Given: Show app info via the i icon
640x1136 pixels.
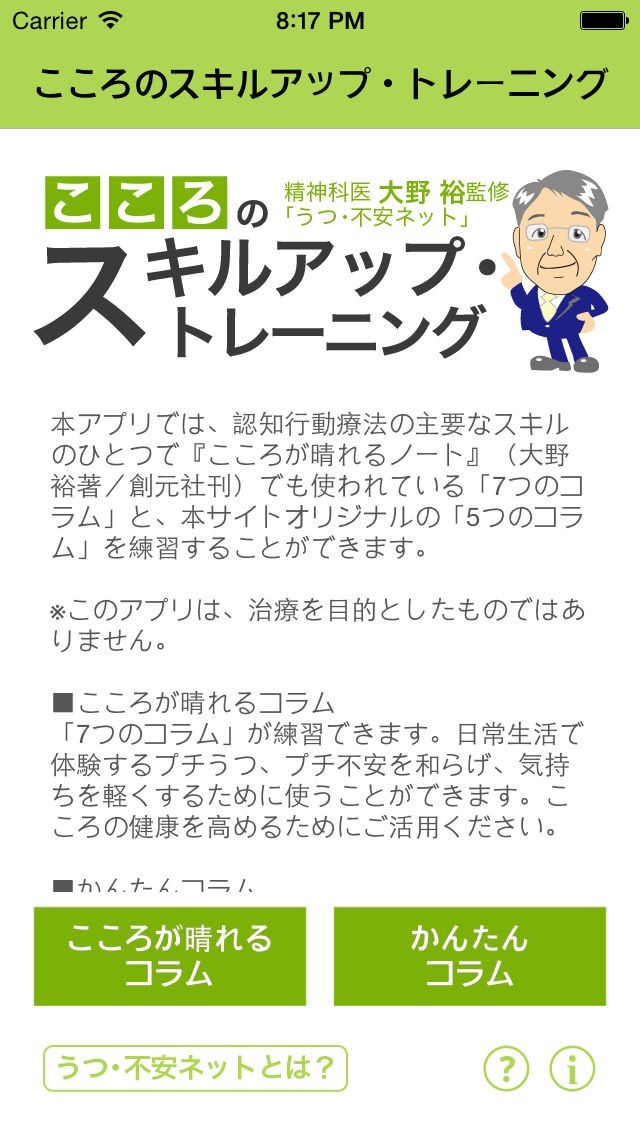Looking at the screenshot, I should click(573, 1069).
